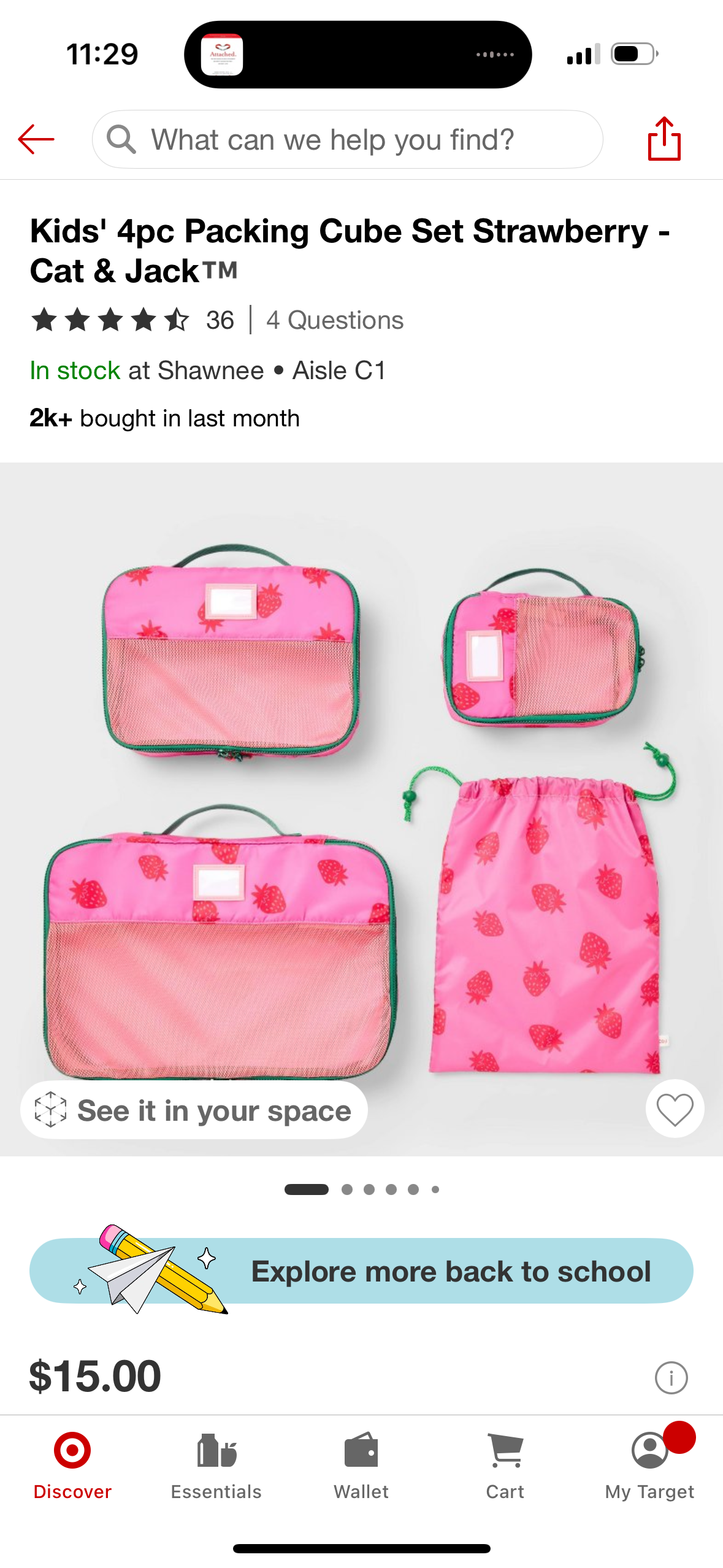
Task: Open Explore more back to school banner
Action: point(361,1271)
